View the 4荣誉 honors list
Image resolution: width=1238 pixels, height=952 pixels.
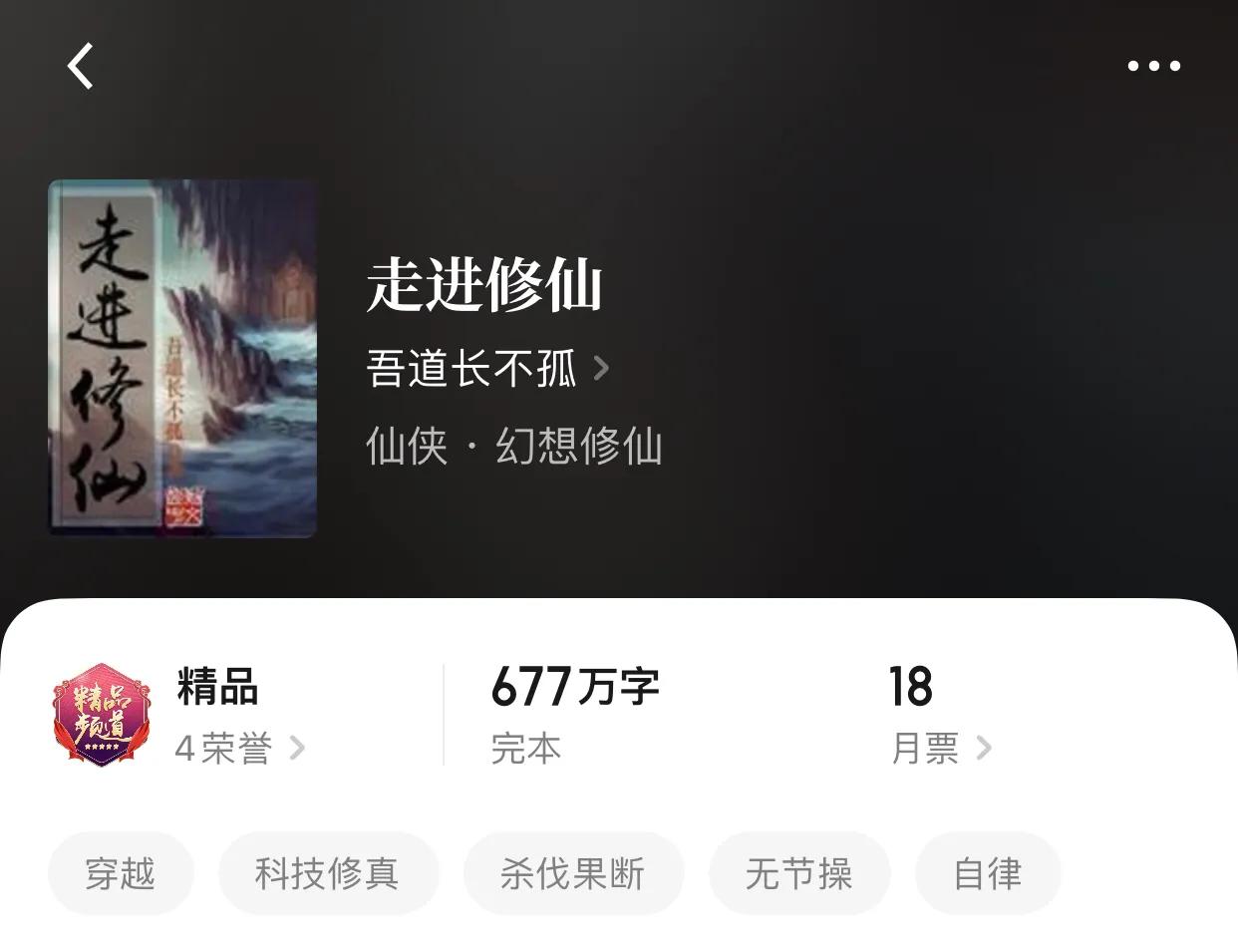coord(239,748)
